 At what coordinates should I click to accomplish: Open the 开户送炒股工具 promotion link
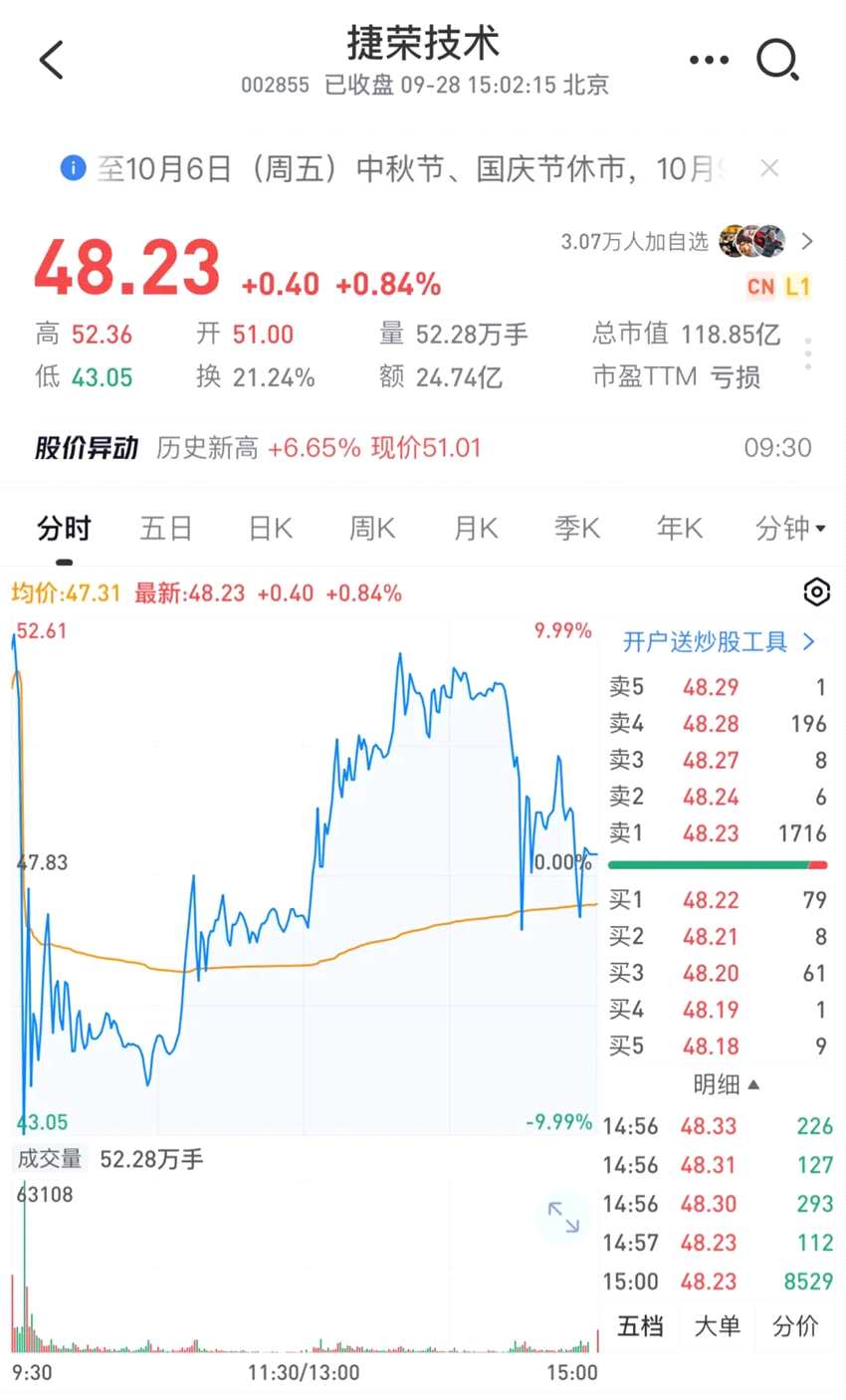[x=719, y=642]
